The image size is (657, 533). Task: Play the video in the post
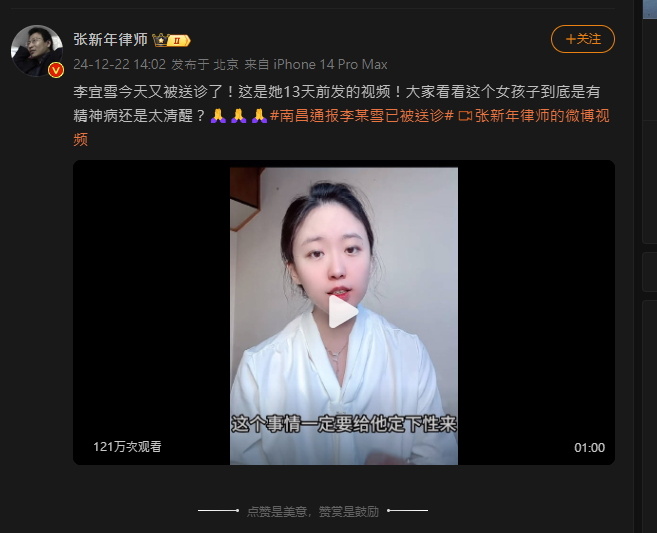pos(343,312)
